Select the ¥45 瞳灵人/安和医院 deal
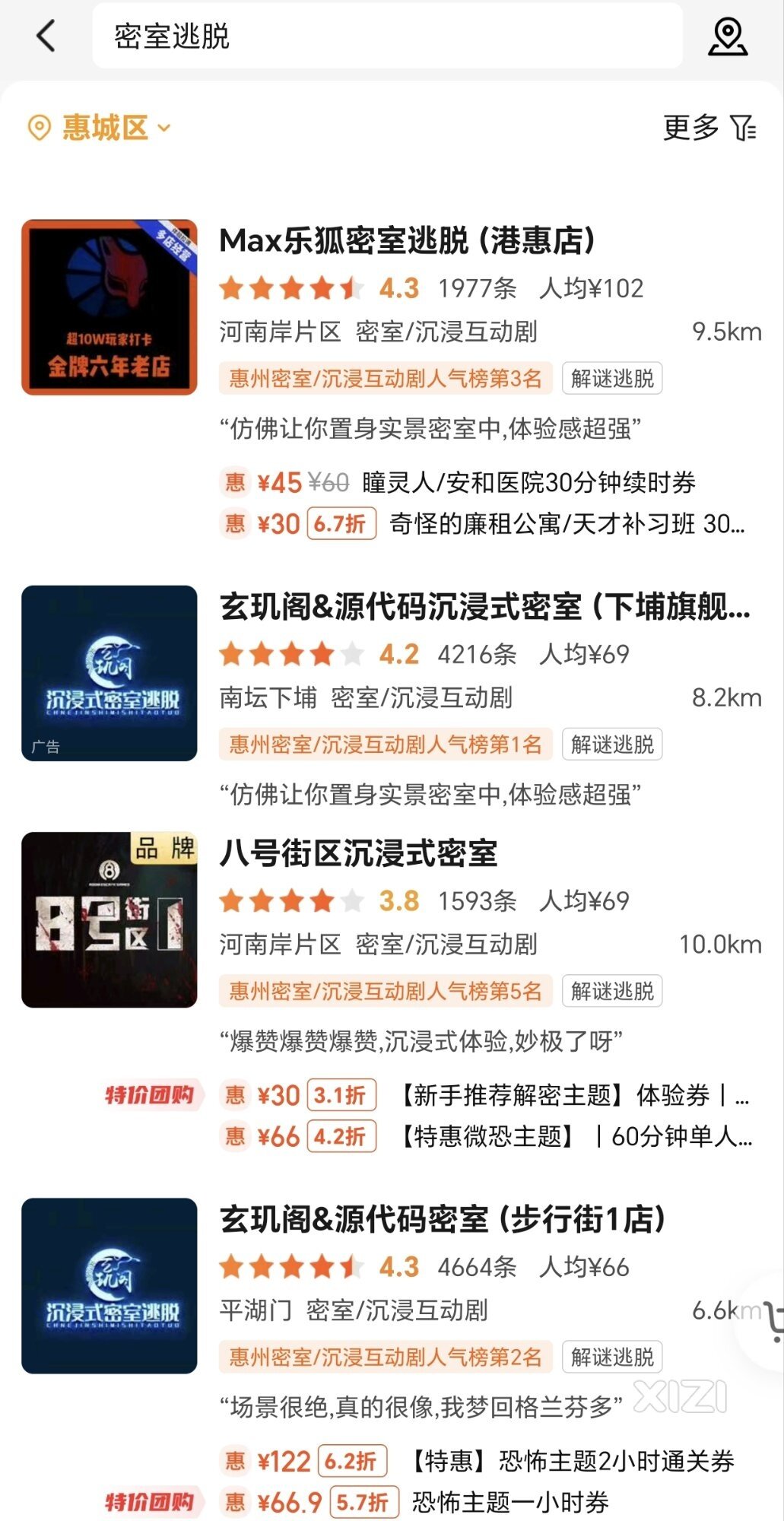The width and height of the screenshot is (784, 1521). 458,482
